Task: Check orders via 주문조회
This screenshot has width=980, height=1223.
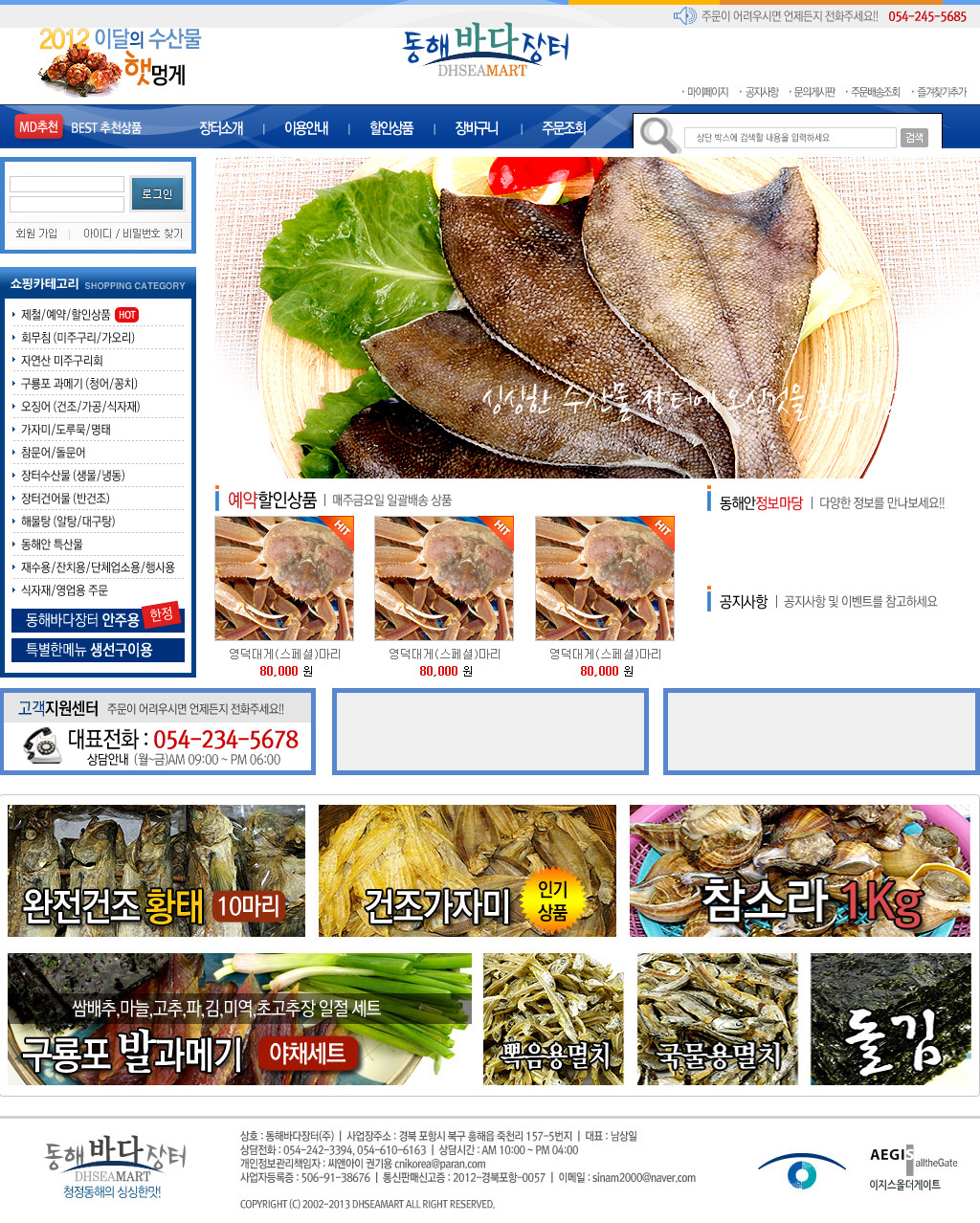Action: click(x=563, y=128)
